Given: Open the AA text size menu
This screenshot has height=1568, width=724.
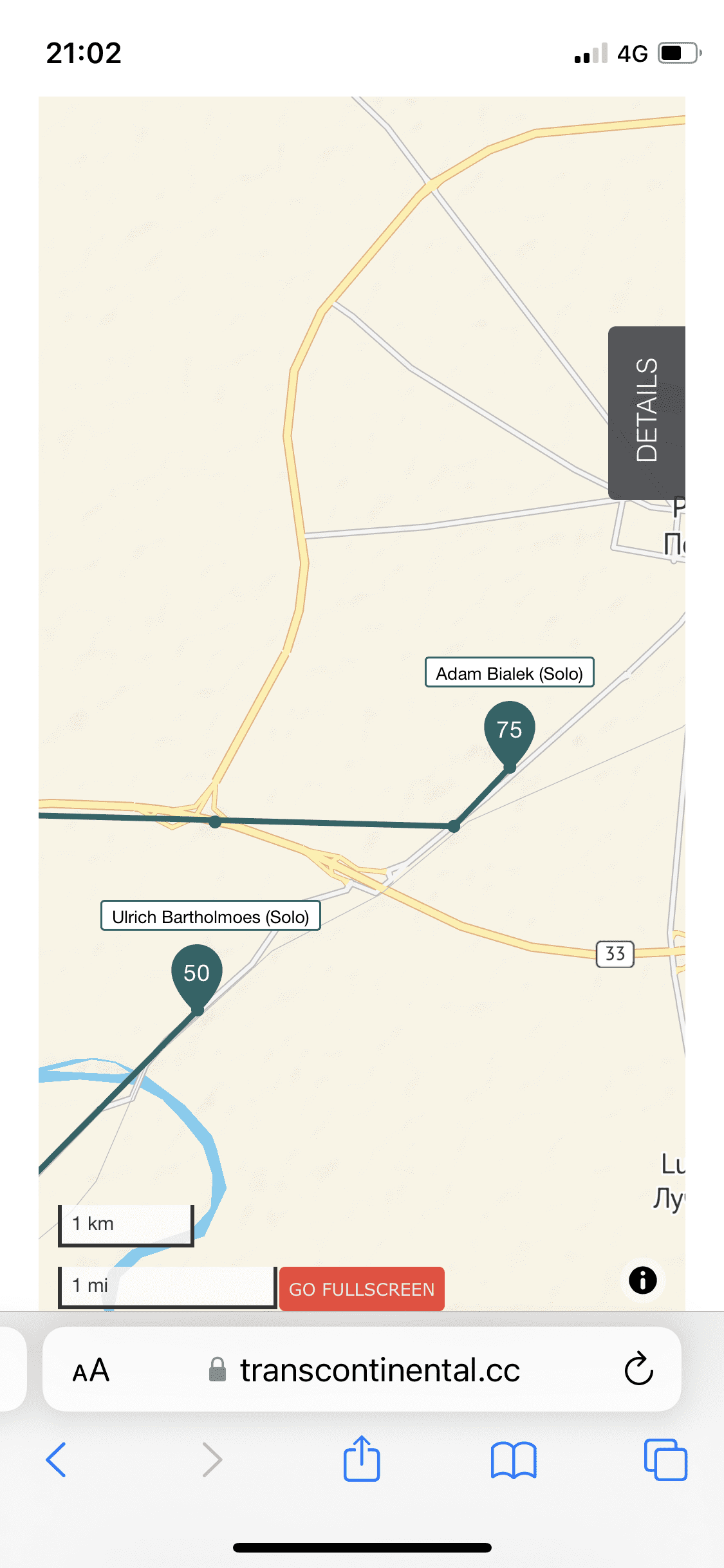Looking at the screenshot, I should pos(91,1370).
